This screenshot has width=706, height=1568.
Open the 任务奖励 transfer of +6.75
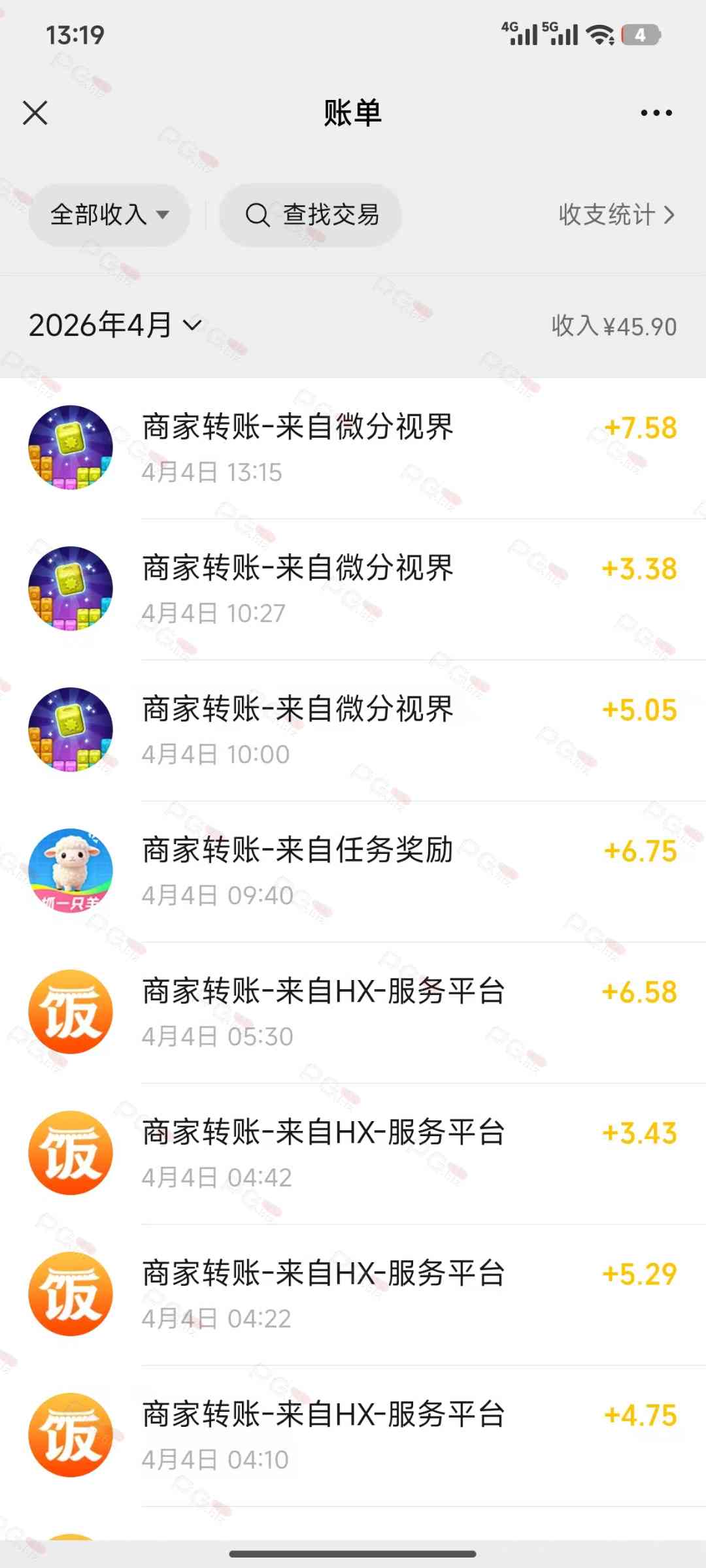[353, 872]
